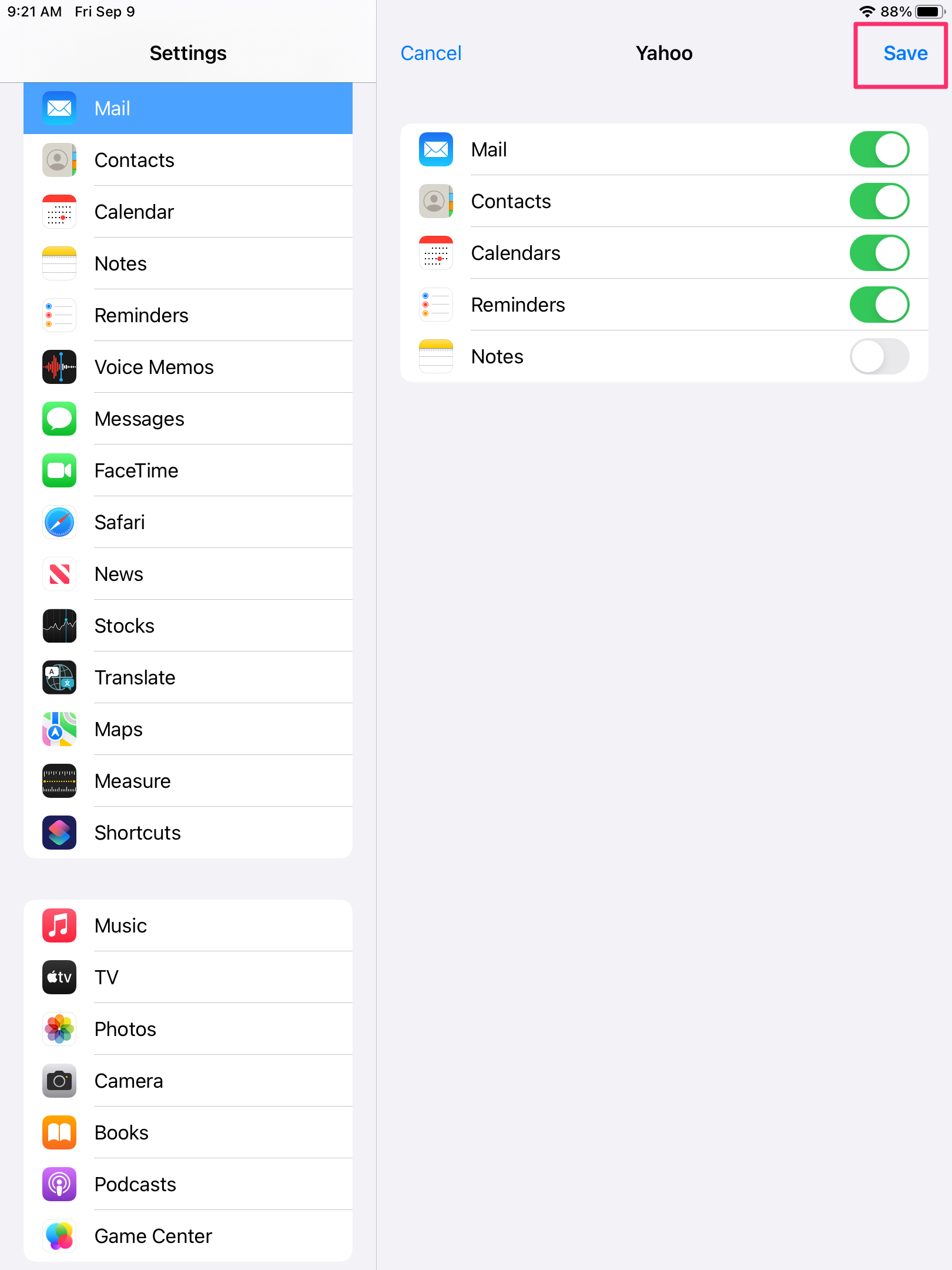The width and height of the screenshot is (952, 1270).
Task: Switch off Reminders for Yahoo
Action: (879, 305)
